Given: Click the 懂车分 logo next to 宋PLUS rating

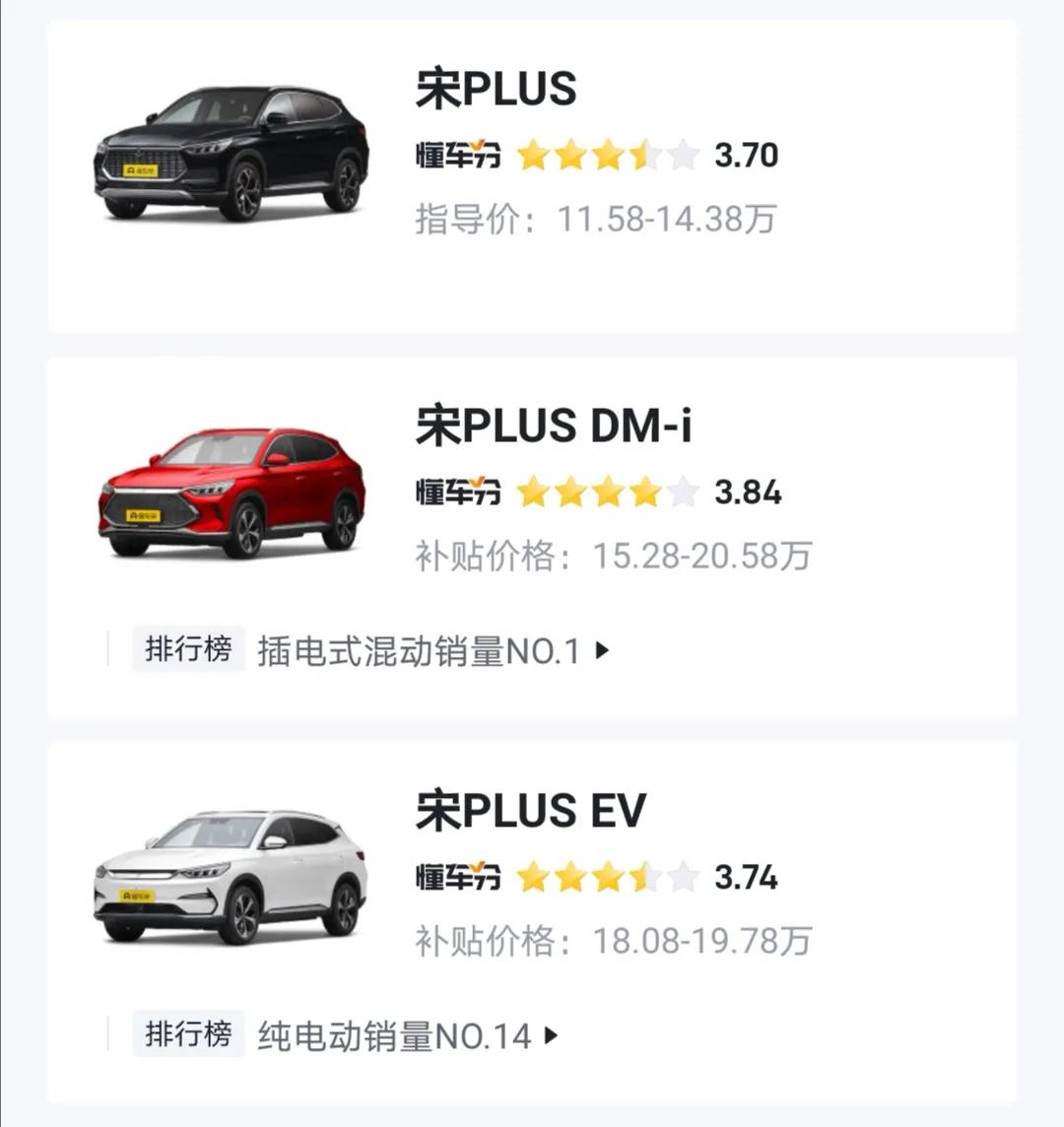Looking at the screenshot, I should coord(461,155).
